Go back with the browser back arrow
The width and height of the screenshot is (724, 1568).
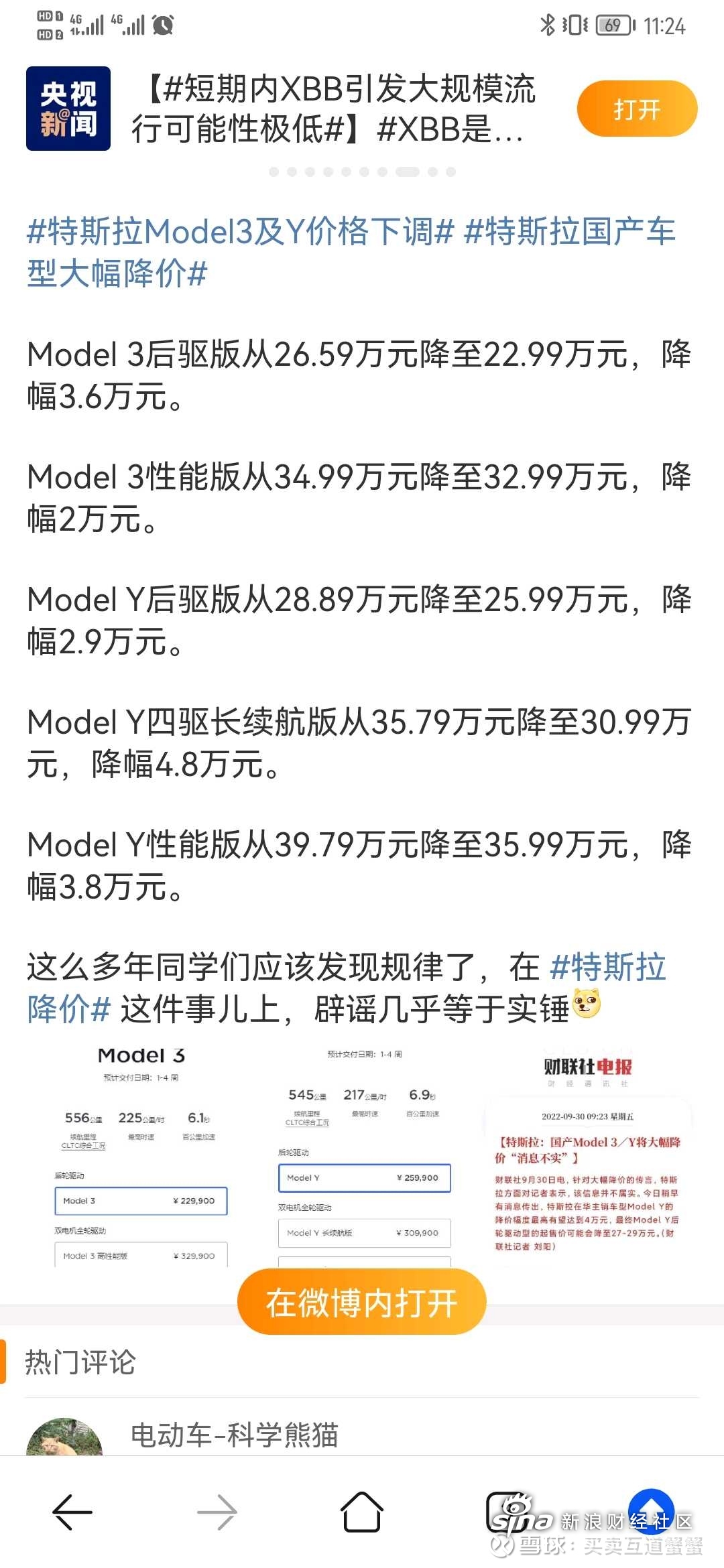pos(72,1512)
